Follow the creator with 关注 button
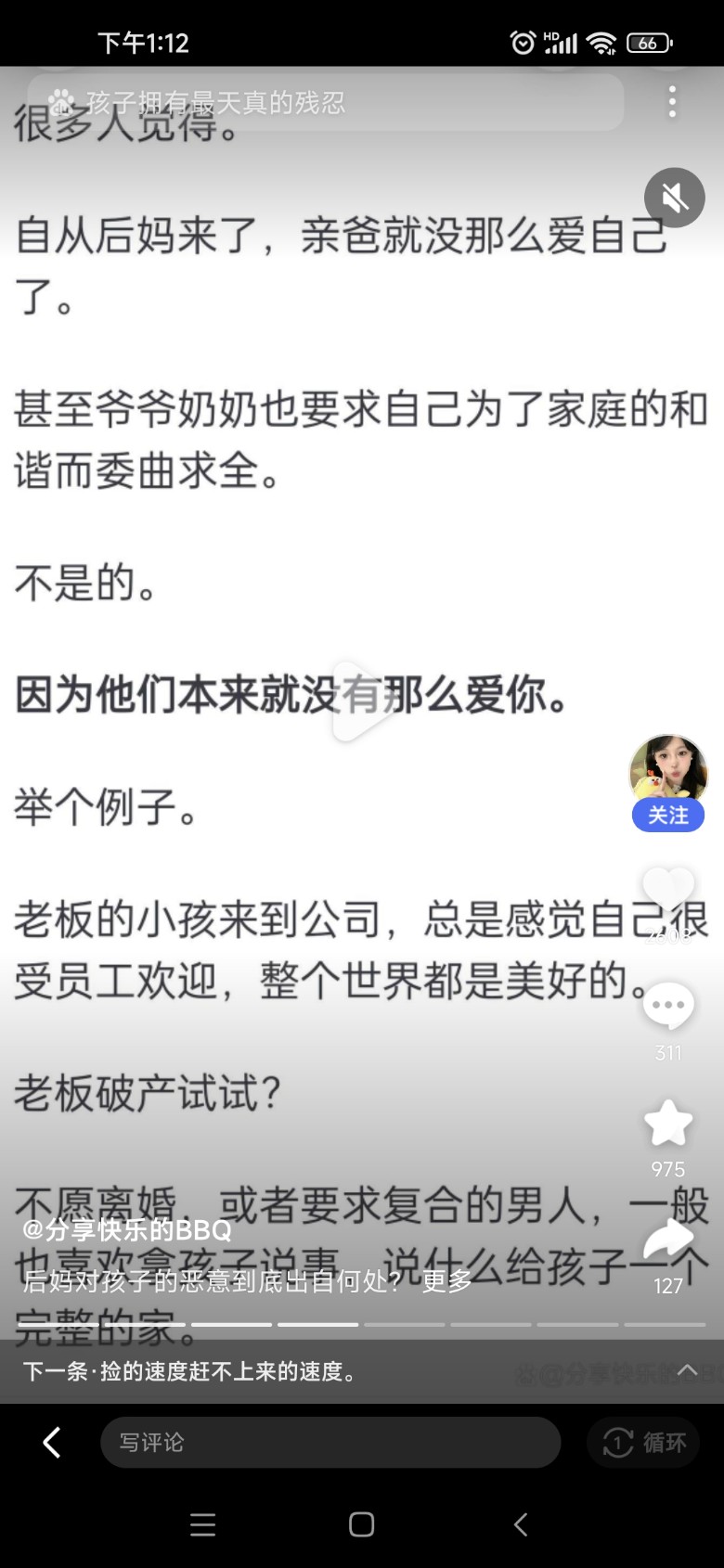Viewport: 724px width, 1568px height. [x=668, y=816]
